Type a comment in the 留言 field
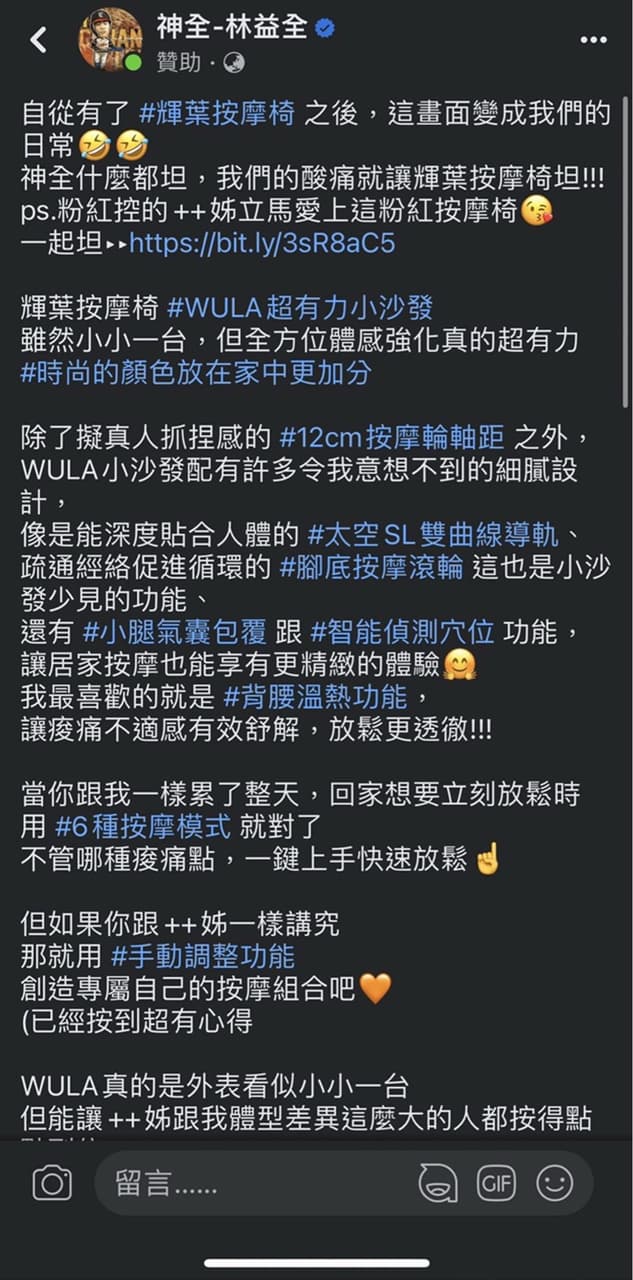The image size is (633, 1280). coord(250,1184)
